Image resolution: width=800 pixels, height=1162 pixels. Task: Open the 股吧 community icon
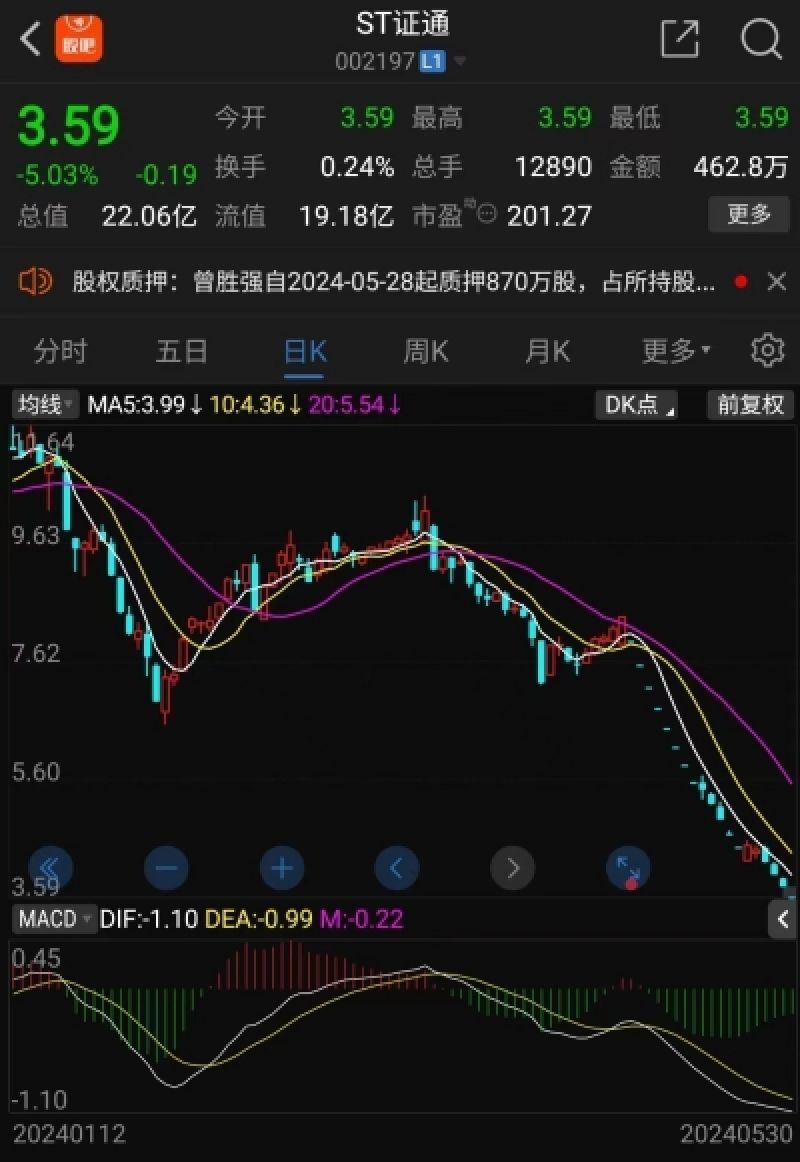point(78,38)
